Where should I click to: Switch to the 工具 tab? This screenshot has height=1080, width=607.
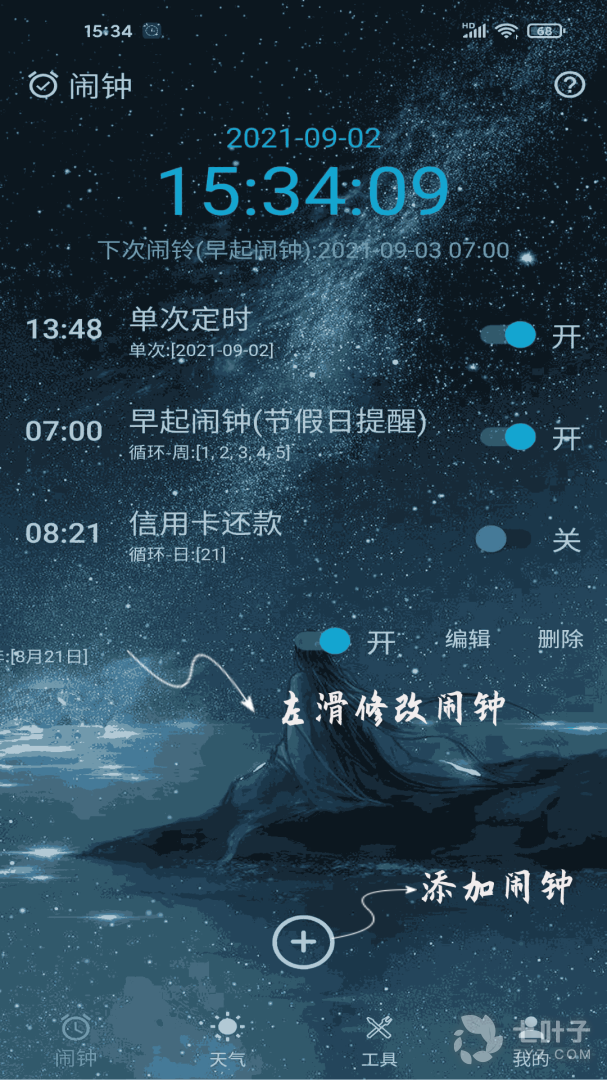379,1040
